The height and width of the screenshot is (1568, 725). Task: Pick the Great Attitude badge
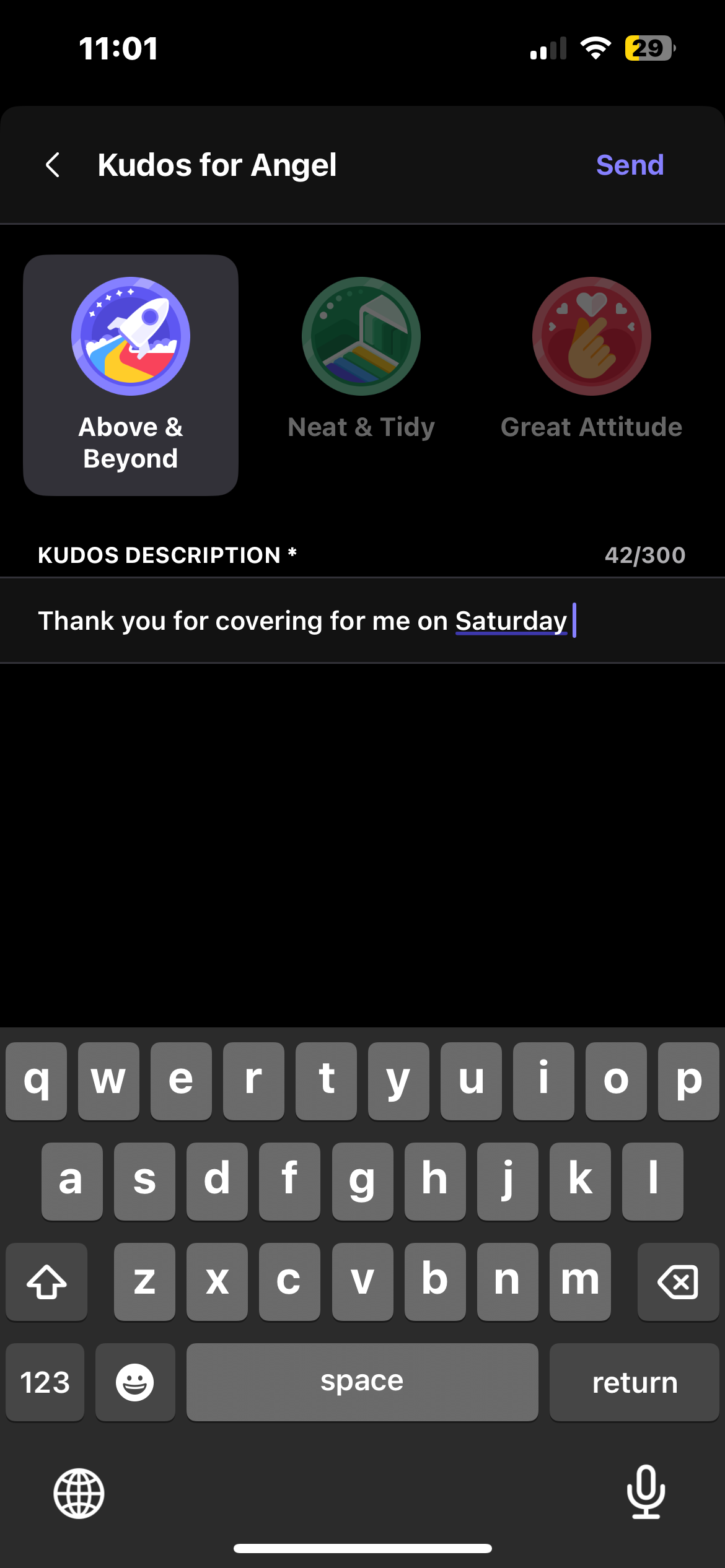[591, 359]
